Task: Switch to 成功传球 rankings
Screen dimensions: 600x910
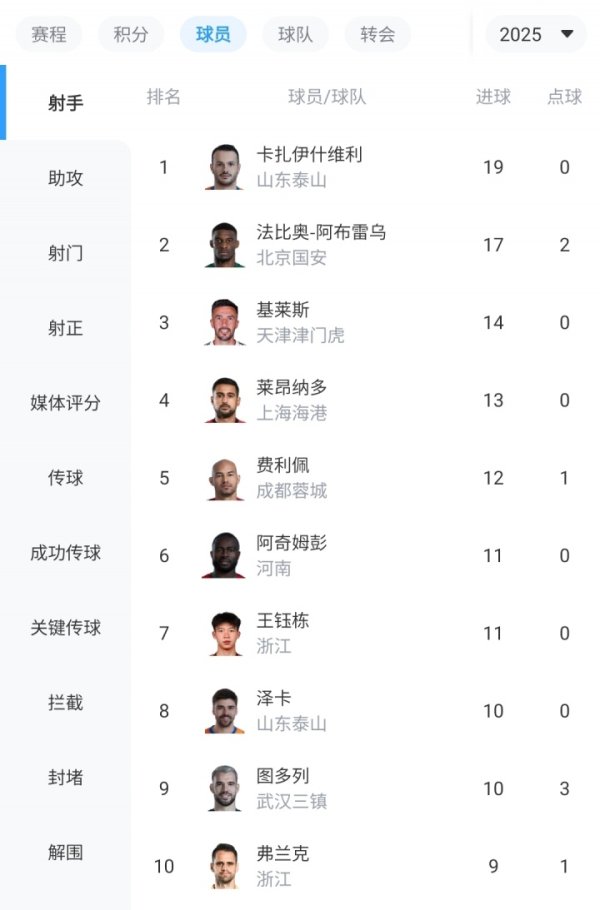Action: pos(66,553)
